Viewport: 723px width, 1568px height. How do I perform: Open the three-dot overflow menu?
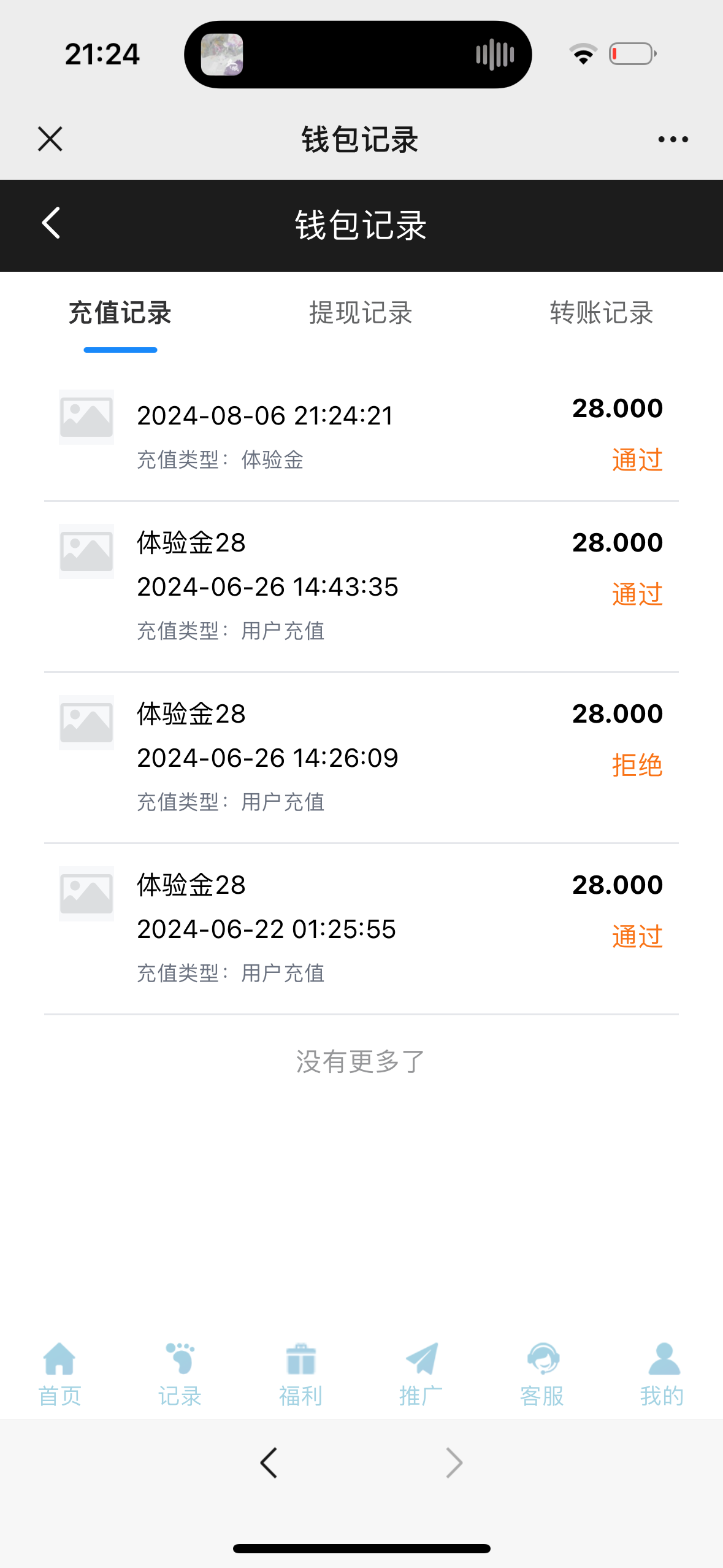pyautogui.click(x=673, y=140)
